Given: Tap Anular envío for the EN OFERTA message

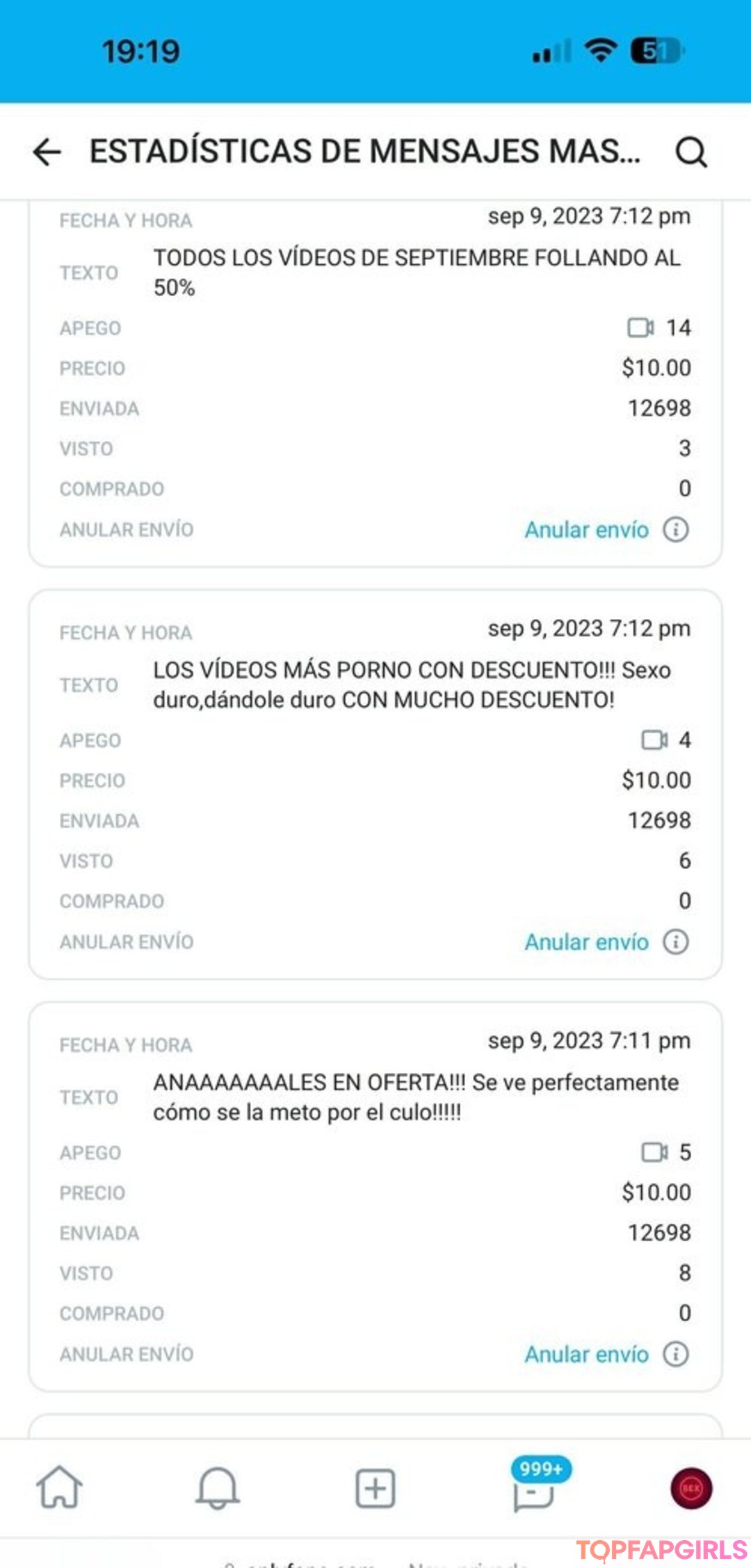Looking at the screenshot, I should [586, 1355].
